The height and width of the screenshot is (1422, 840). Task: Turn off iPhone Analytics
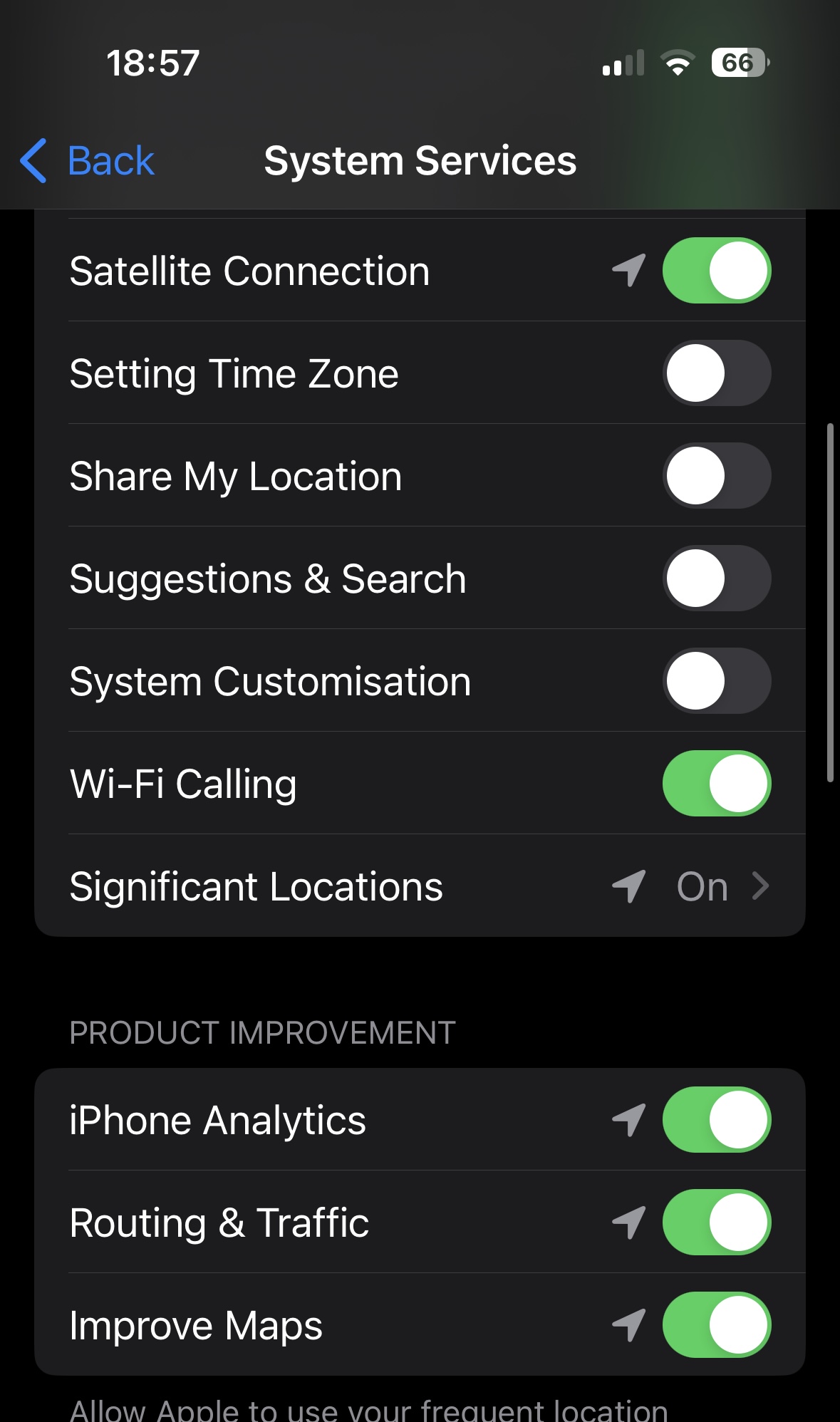click(716, 1120)
